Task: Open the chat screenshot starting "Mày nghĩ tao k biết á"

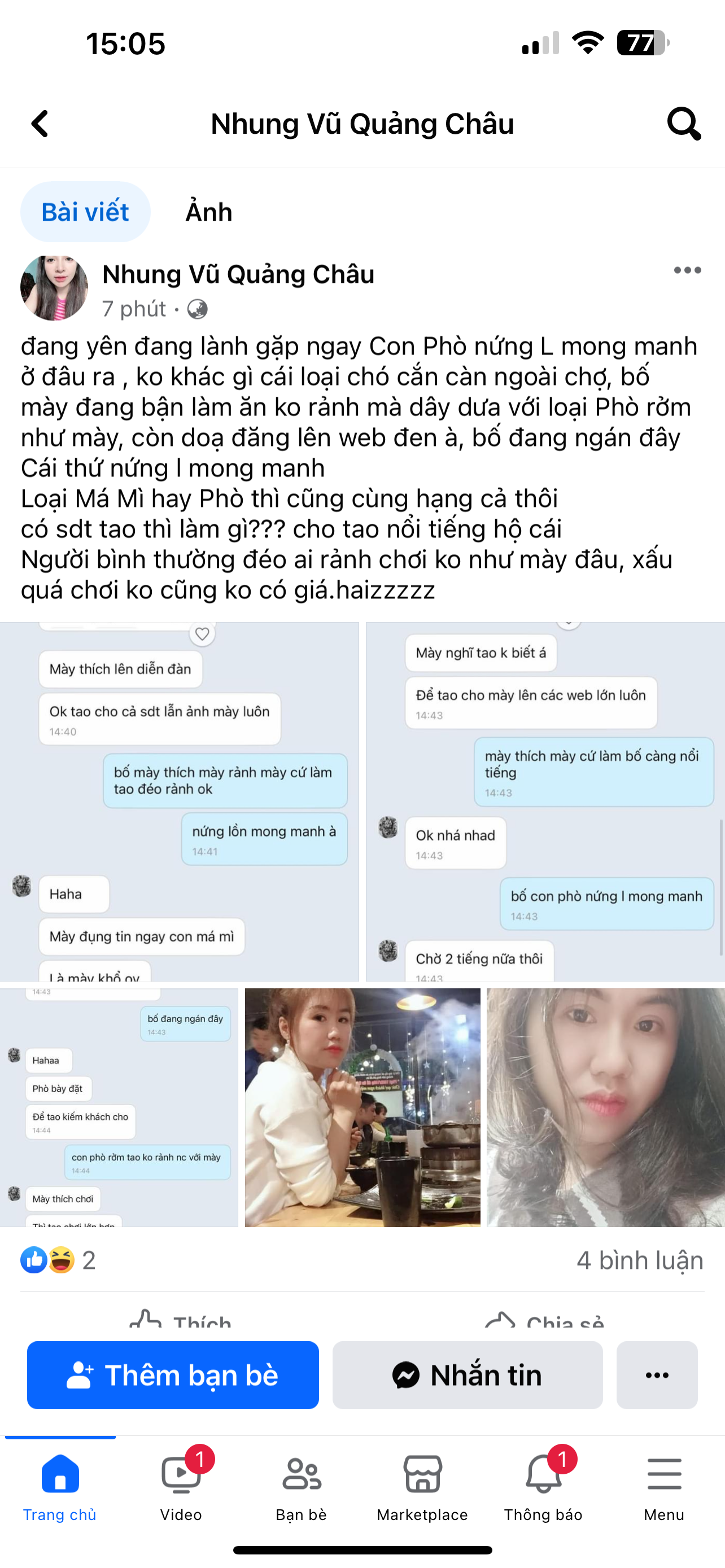Action: pyautogui.click(x=545, y=801)
